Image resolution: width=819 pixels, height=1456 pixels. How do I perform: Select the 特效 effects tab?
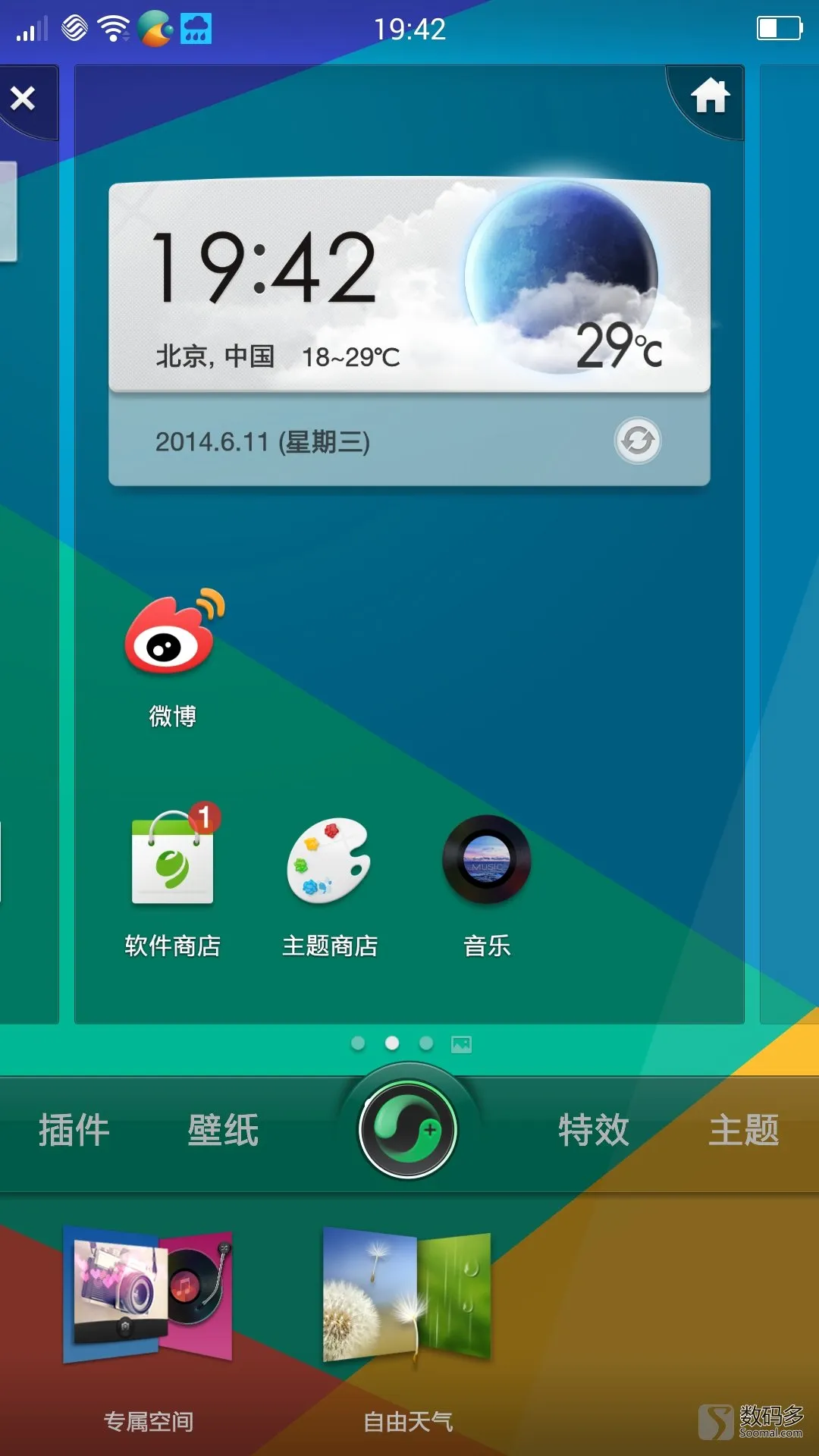(594, 1130)
